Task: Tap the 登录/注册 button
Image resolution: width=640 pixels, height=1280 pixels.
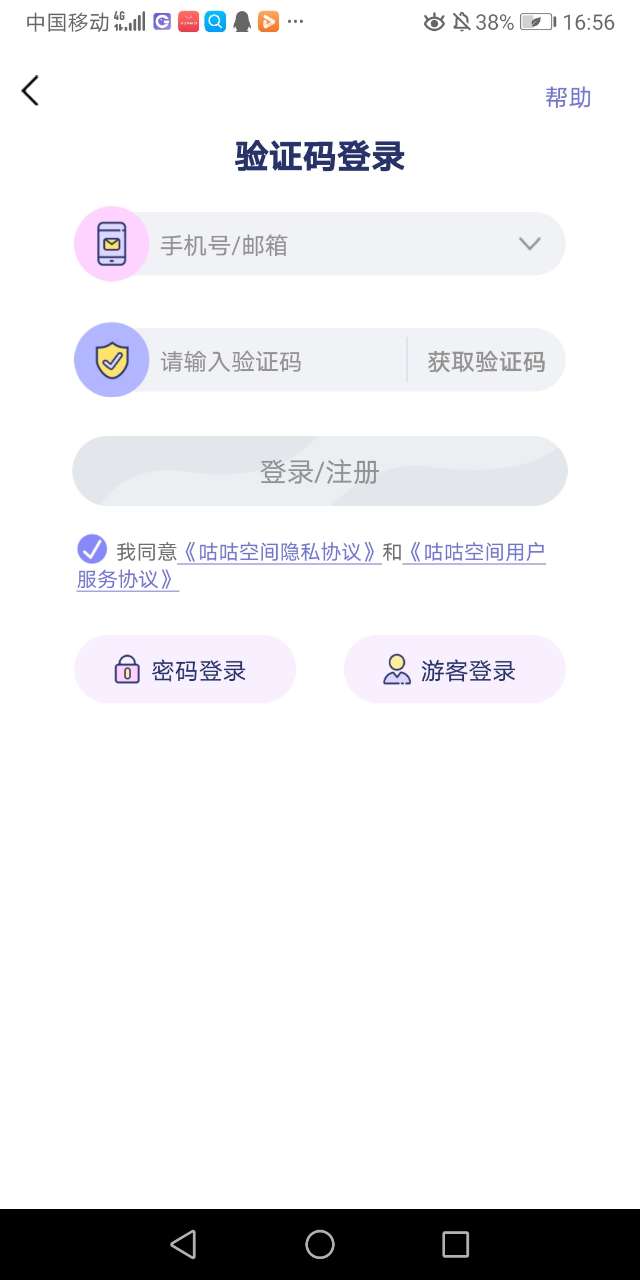Action: (x=320, y=471)
